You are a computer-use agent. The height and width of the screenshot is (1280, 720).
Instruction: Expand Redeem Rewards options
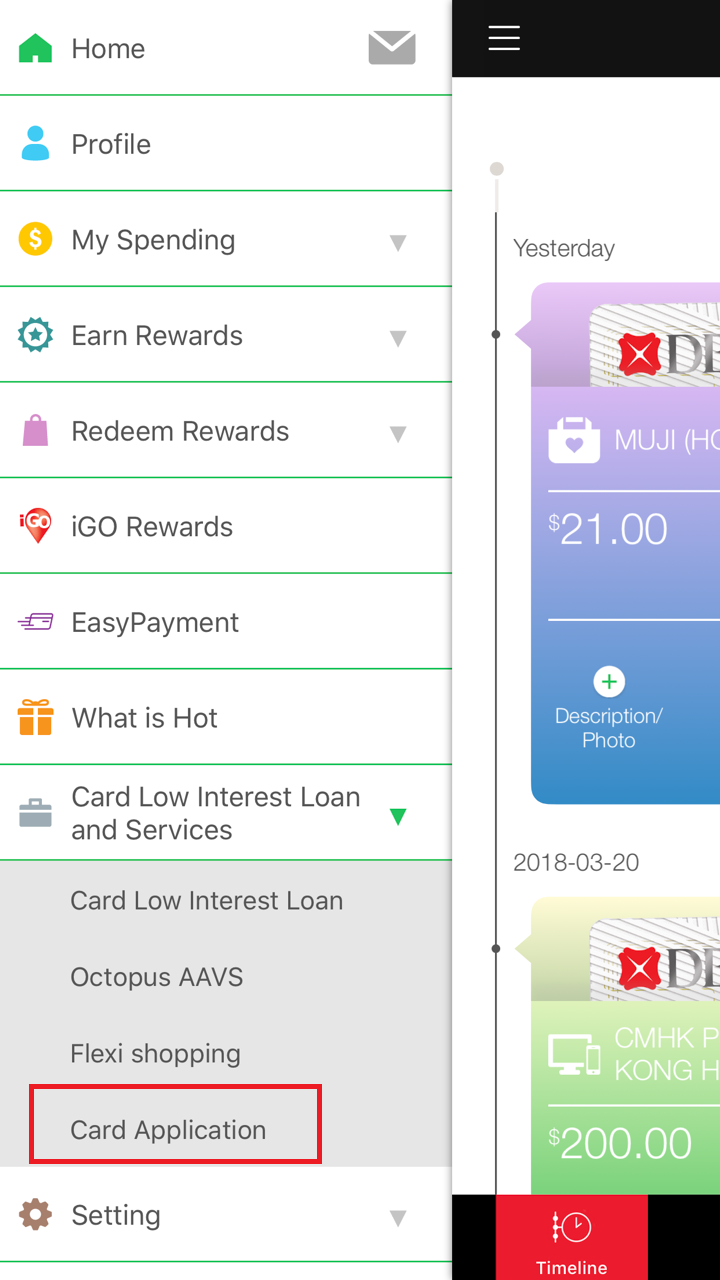(398, 433)
